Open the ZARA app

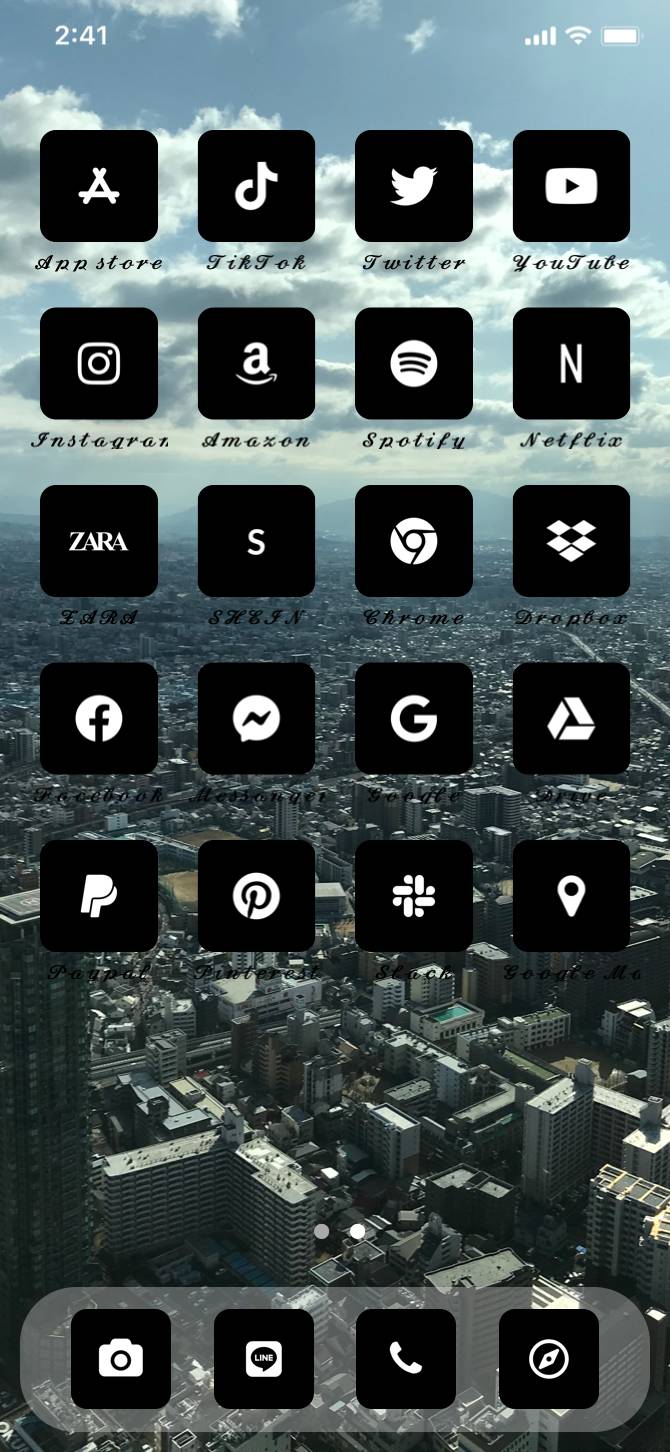point(99,541)
